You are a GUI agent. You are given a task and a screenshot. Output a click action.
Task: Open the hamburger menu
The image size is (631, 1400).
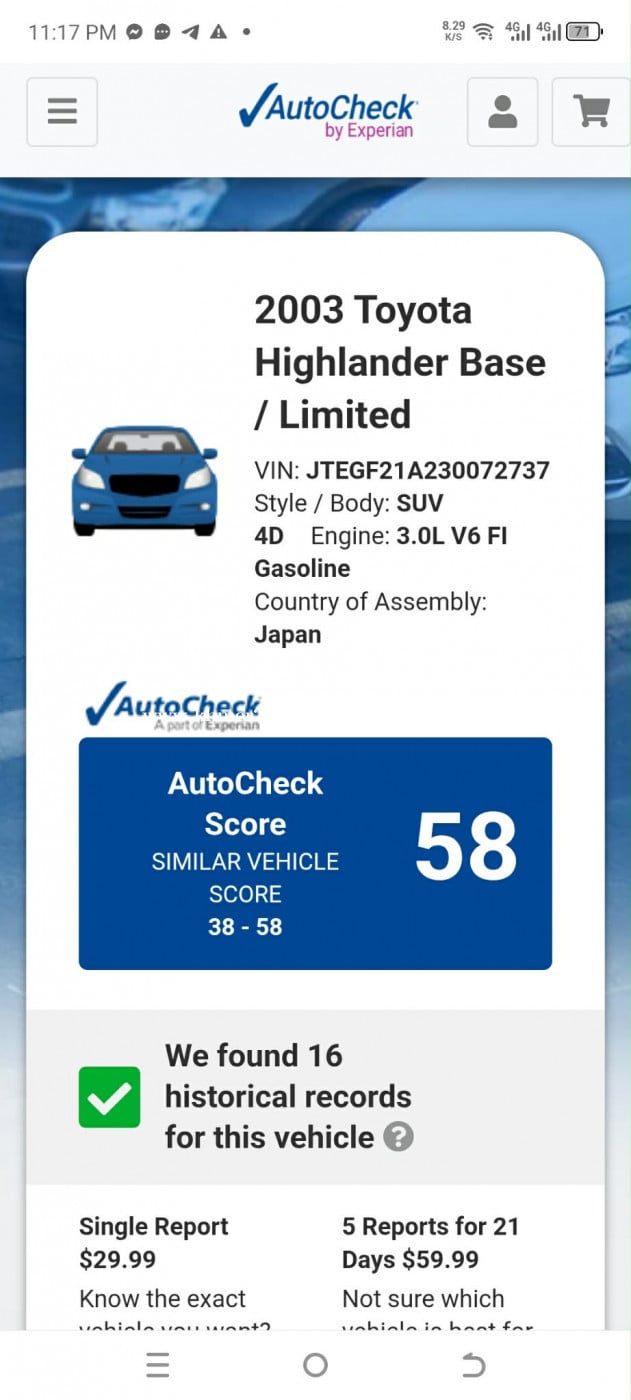62,112
